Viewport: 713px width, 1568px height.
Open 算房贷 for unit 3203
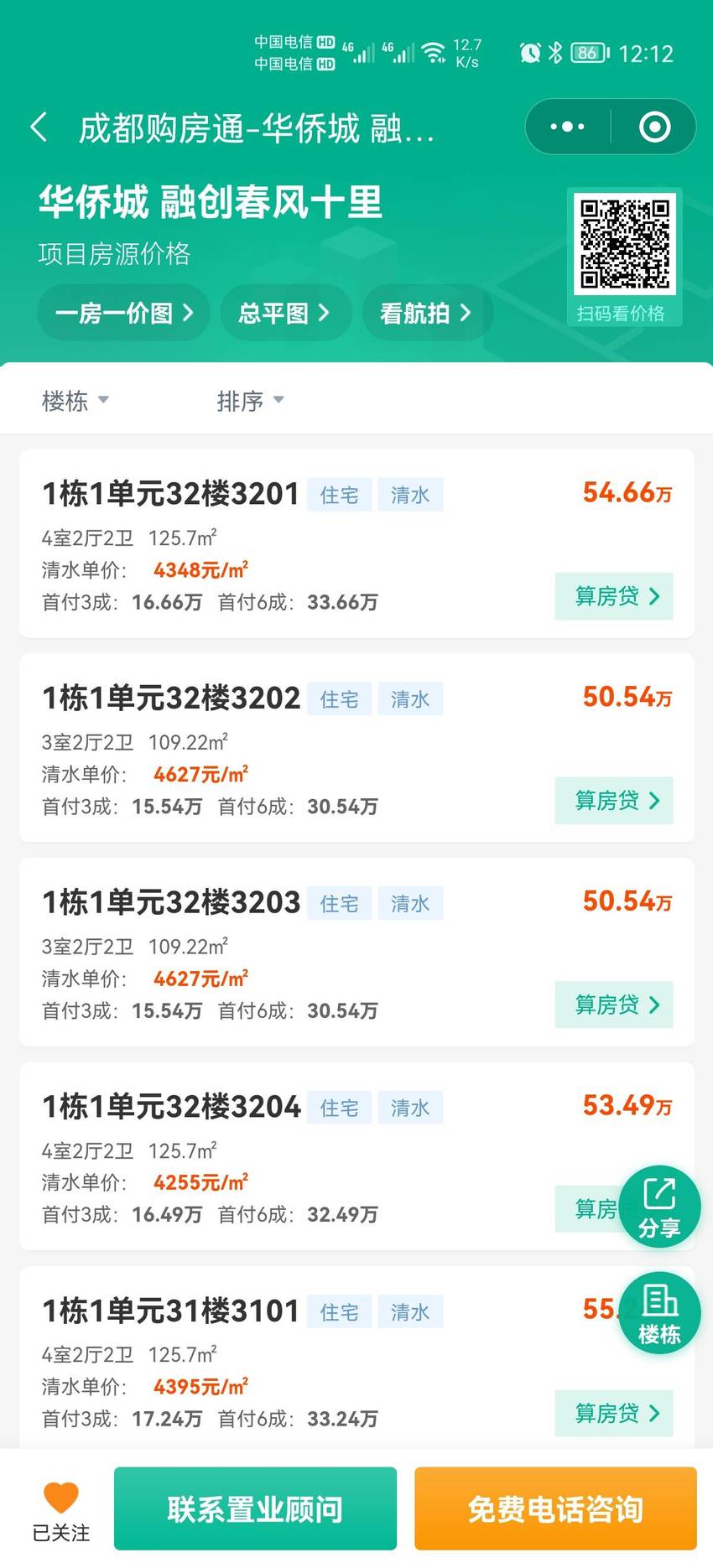(x=614, y=1005)
